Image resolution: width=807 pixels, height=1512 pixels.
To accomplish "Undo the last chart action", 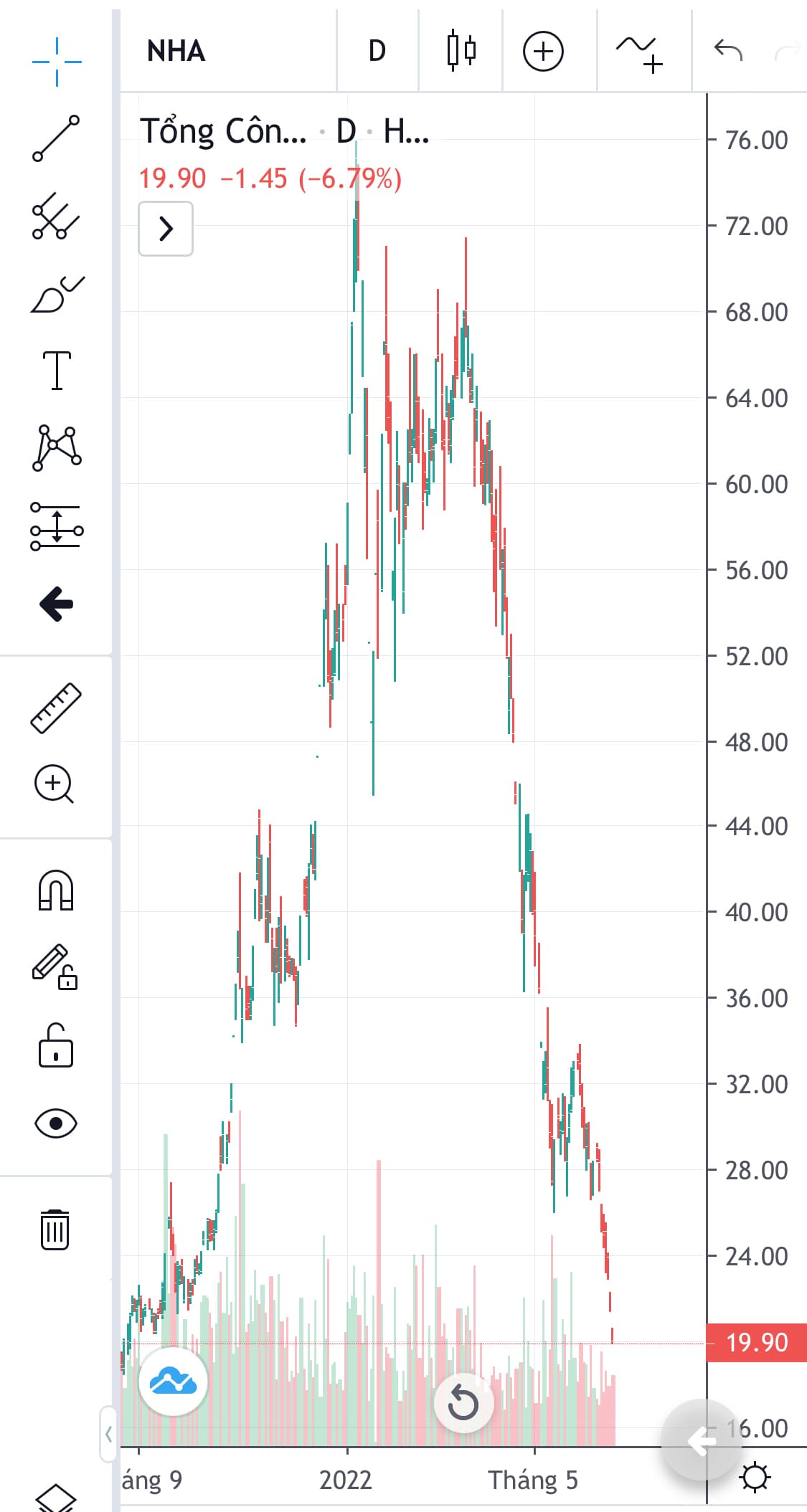I will tap(728, 51).
